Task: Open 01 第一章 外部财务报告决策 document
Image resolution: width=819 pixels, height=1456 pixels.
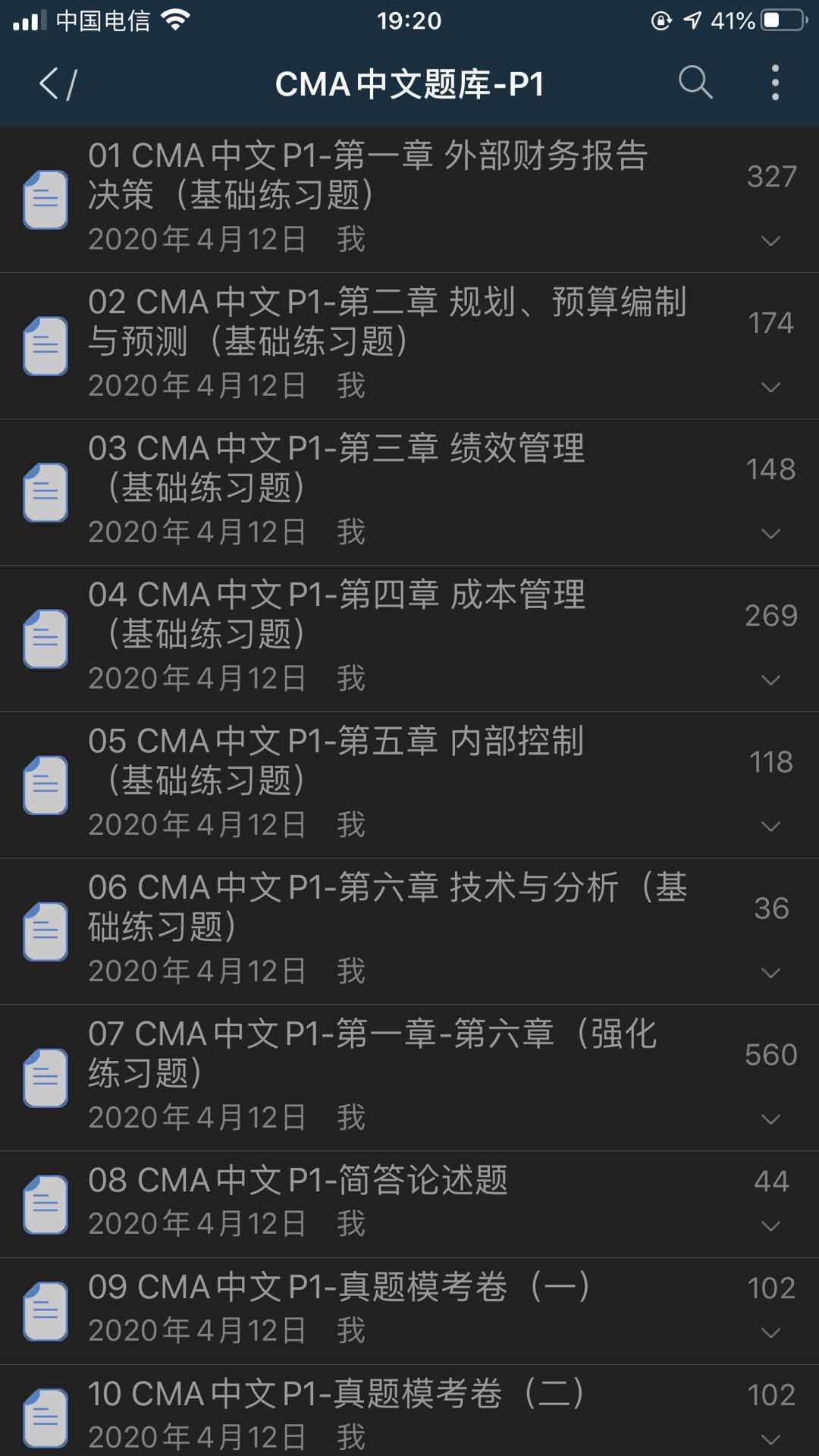Action: (368, 176)
